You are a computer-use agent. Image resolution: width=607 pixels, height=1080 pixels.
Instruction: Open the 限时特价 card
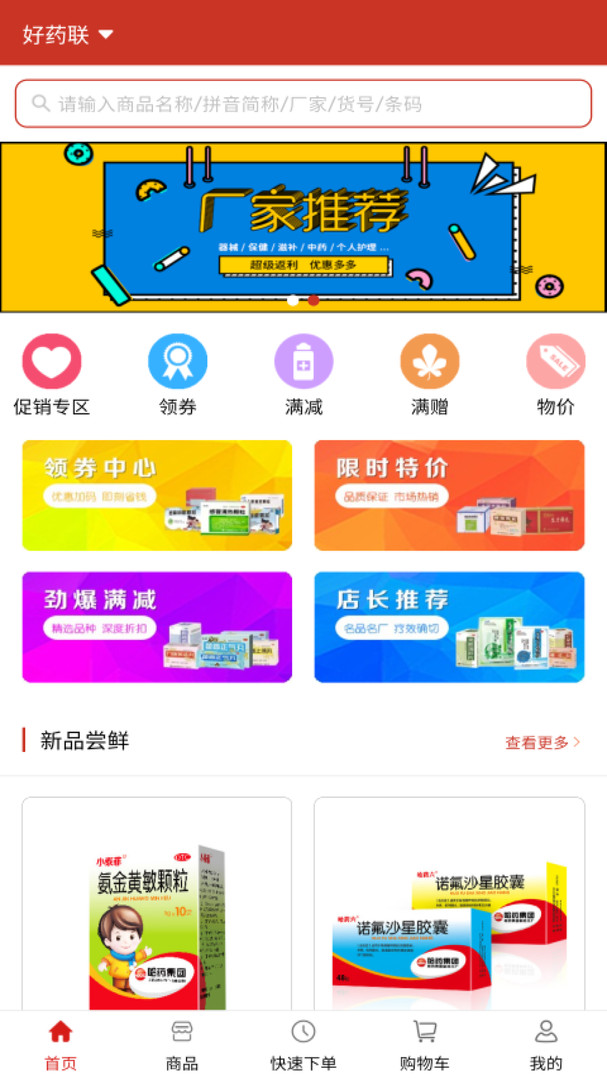(449, 495)
